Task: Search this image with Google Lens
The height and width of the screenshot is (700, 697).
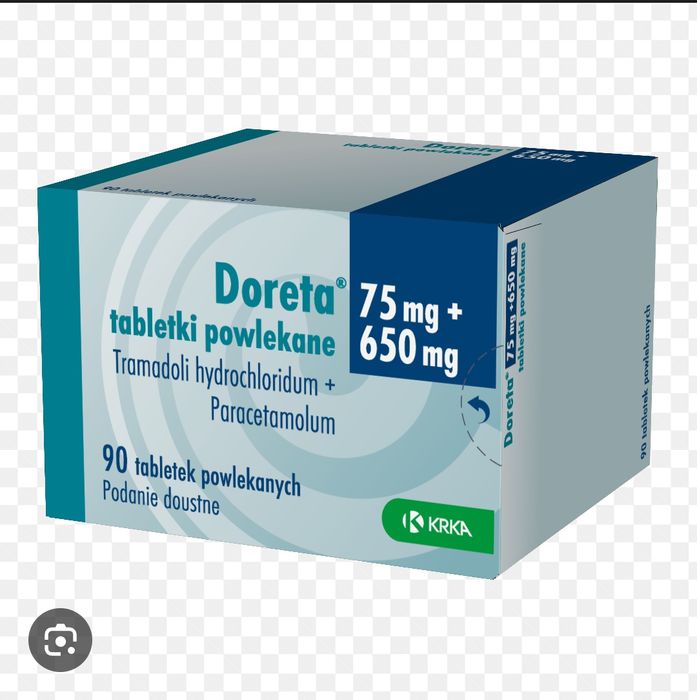Action: pyautogui.click(x=59, y=637)
